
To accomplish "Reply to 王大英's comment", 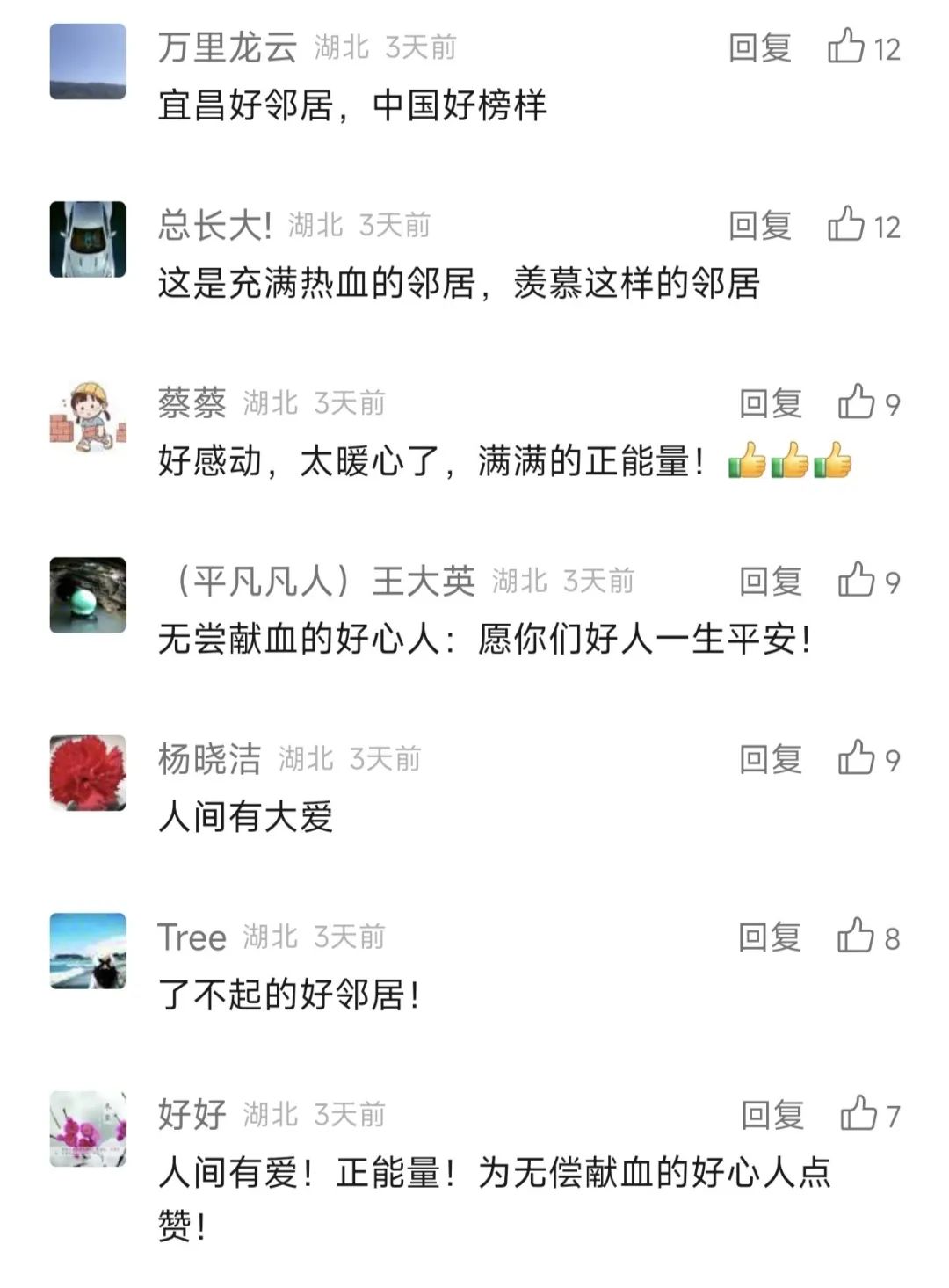I will point(770,582).
